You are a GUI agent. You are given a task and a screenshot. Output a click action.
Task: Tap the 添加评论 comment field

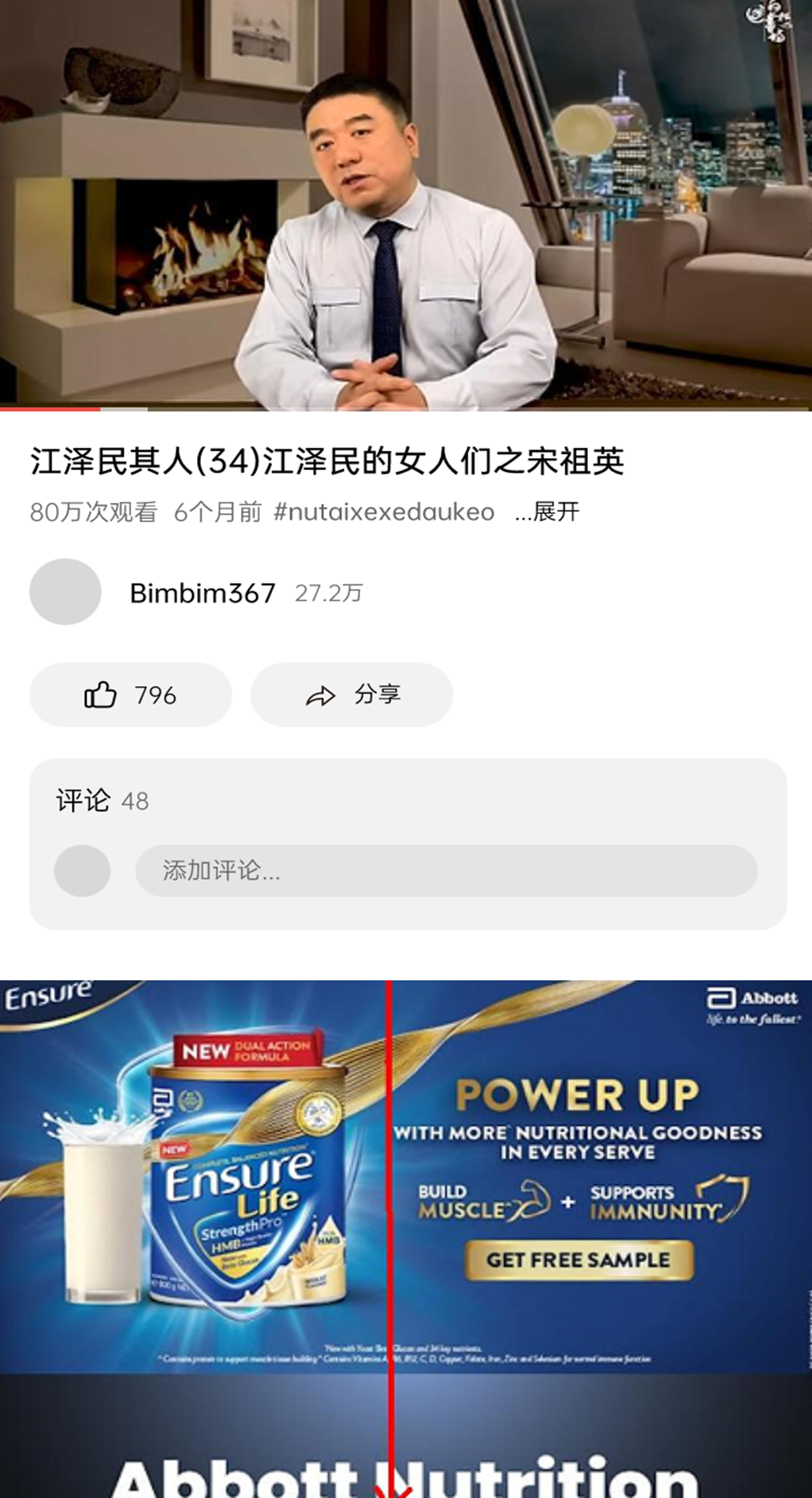tap(445, 870)
